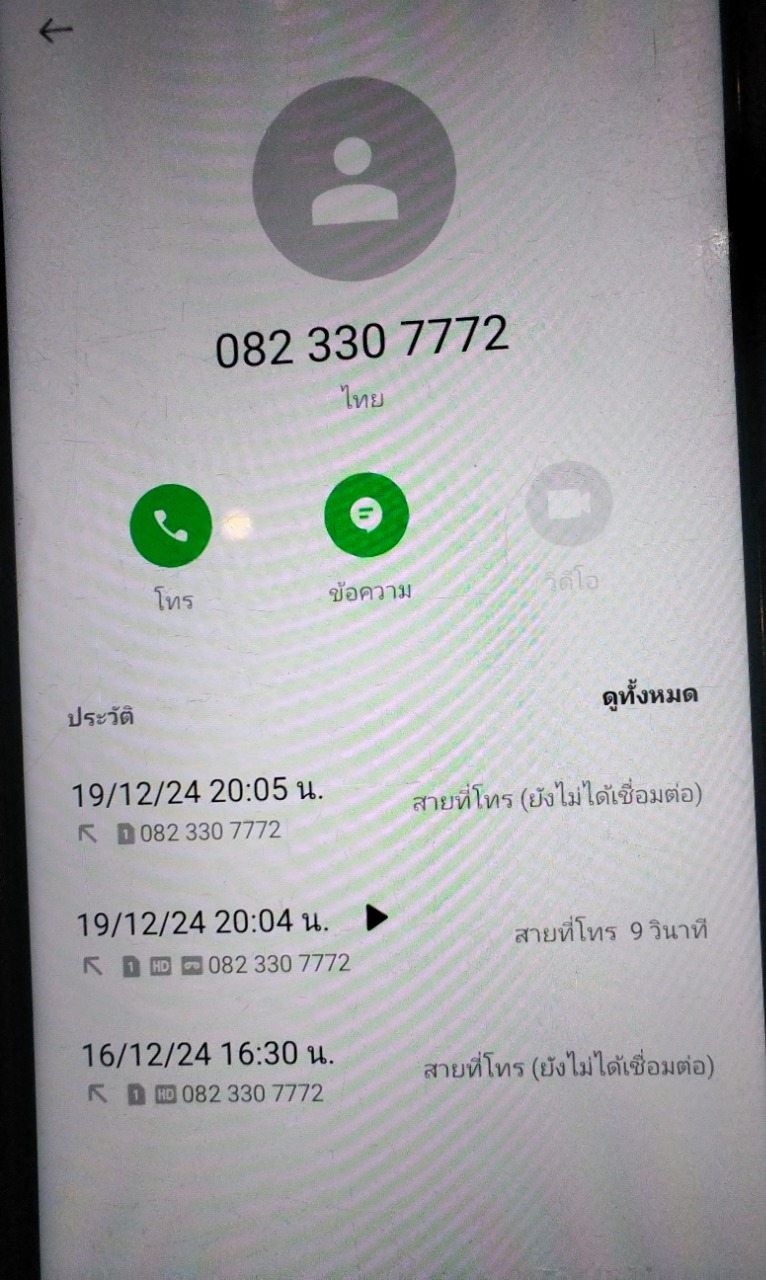Open the 19/12/24 20:05 call entry

[x=388, y=811]
